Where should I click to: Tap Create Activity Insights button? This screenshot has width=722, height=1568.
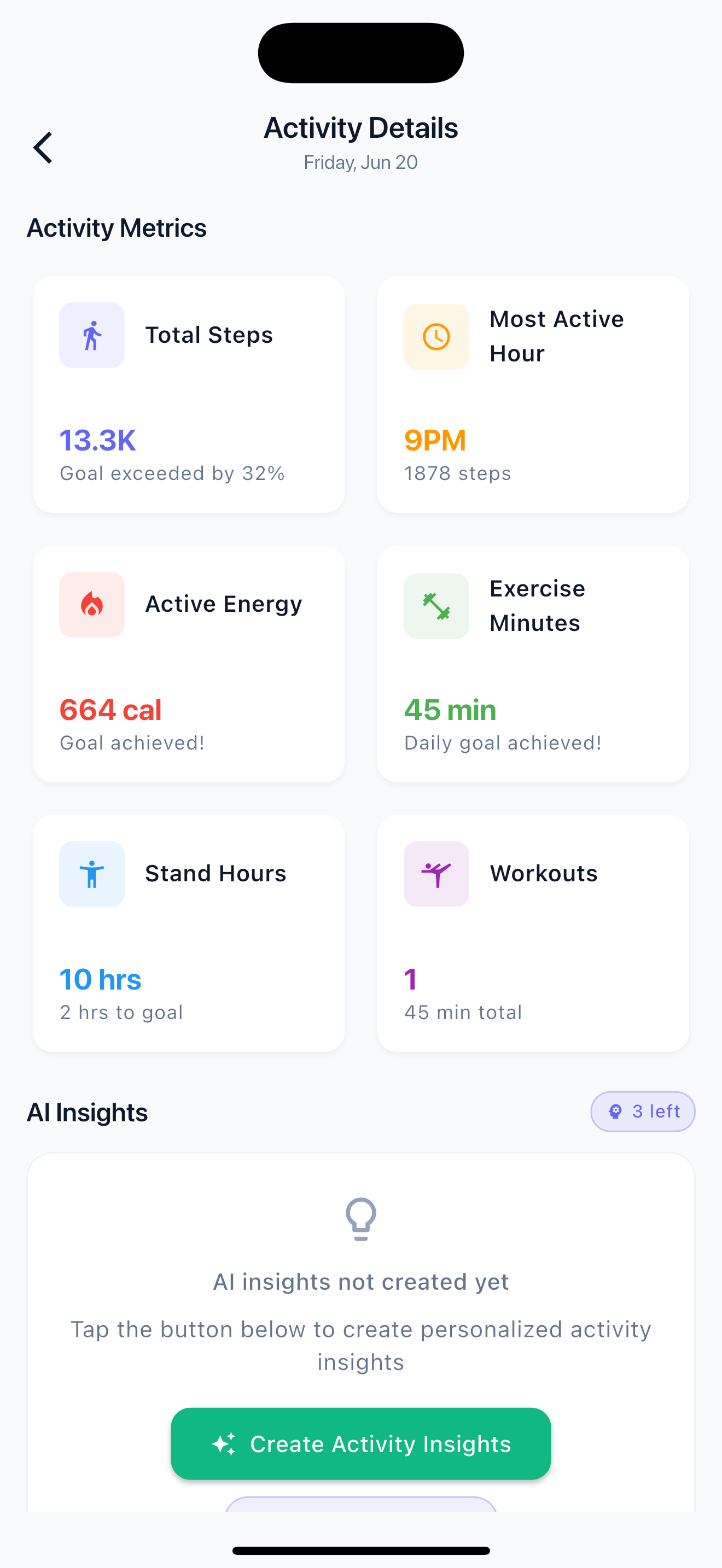pyautogui.click(x=360, y=1443)
